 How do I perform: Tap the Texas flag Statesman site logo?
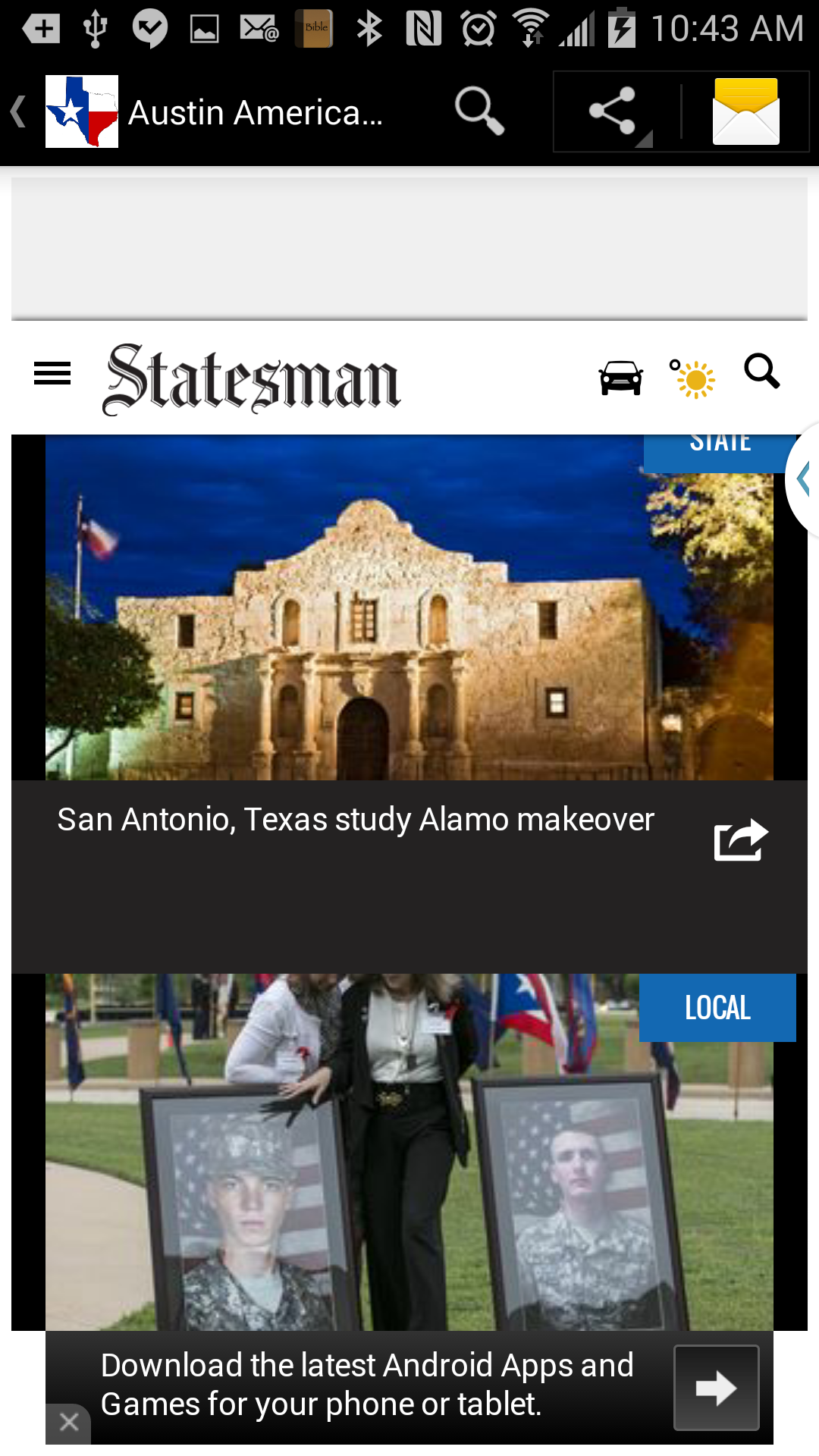click(x=81, y=111)
